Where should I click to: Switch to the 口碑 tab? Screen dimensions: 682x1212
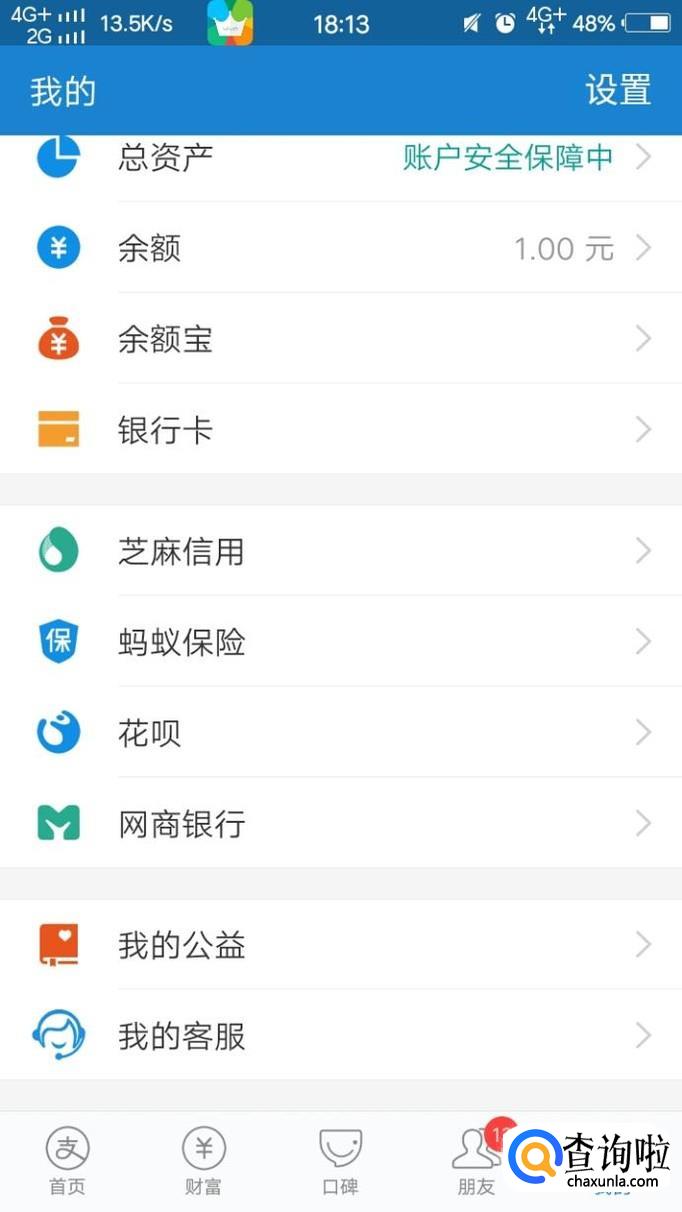click(340, 1160)
